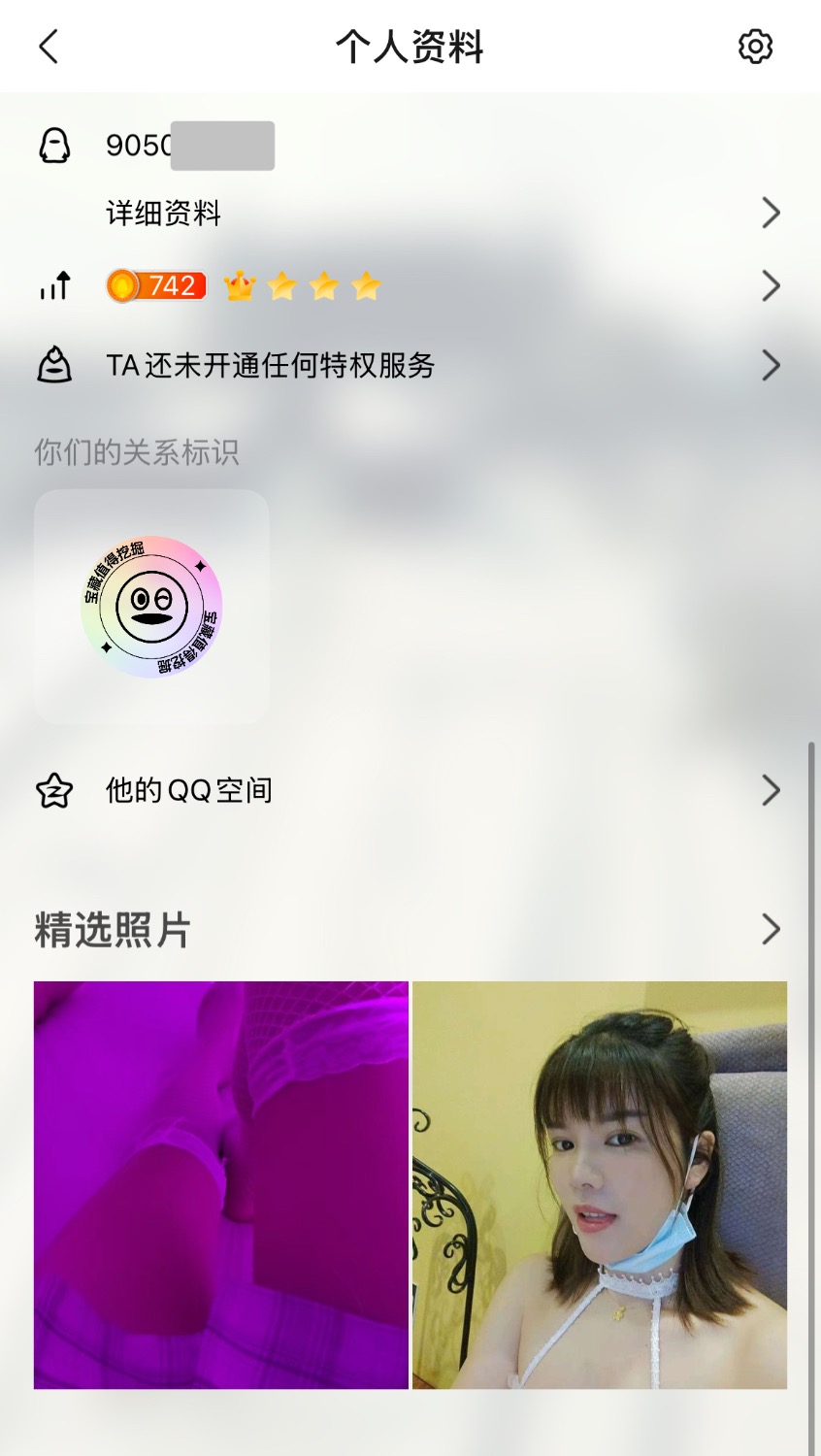The height and width of the screenshot is (1456, 821).
Task: Open the selfie featured photo
Action: (x=600, y=1184)
